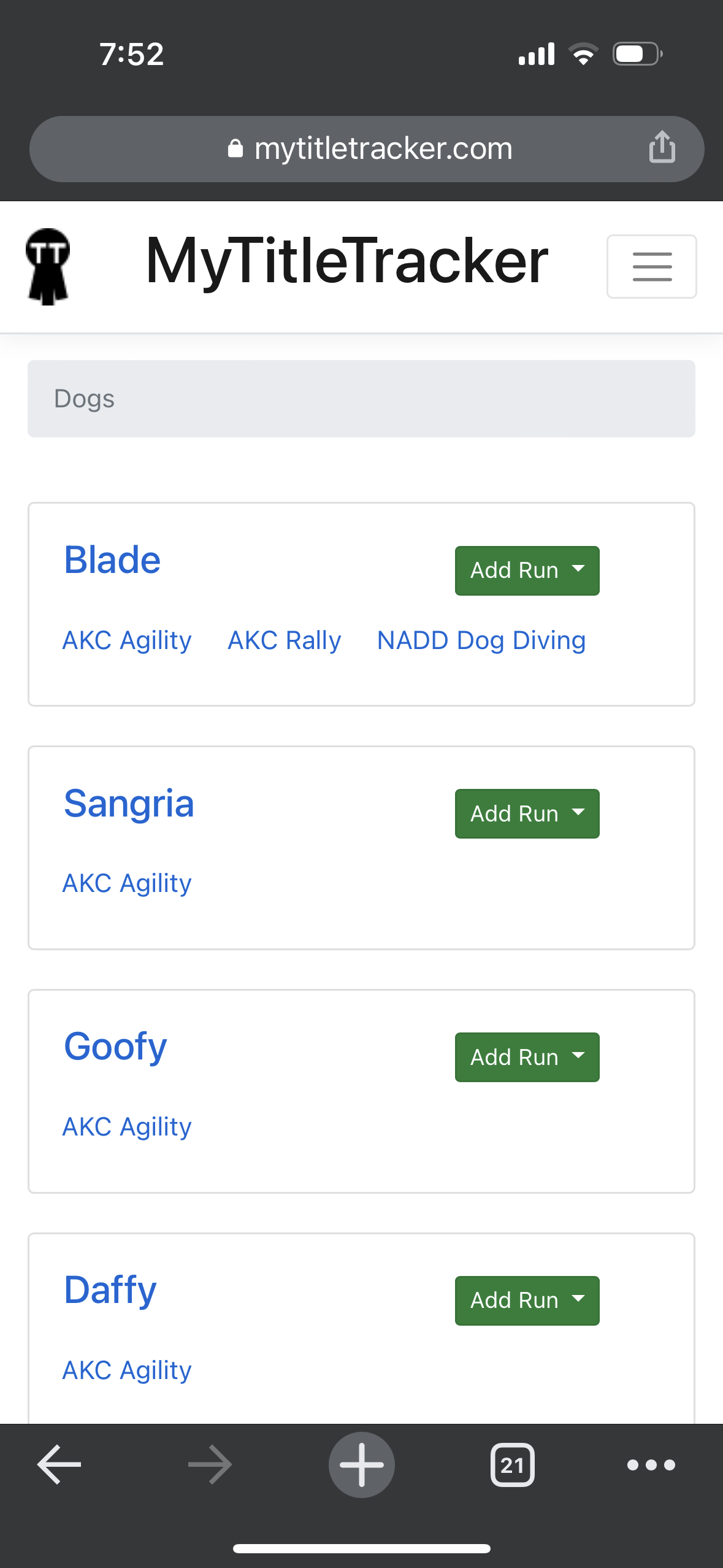Viewport: 723px width, 1568px height.
Task: Open Daffy's dog profile
Action: tap(110, 1290)
